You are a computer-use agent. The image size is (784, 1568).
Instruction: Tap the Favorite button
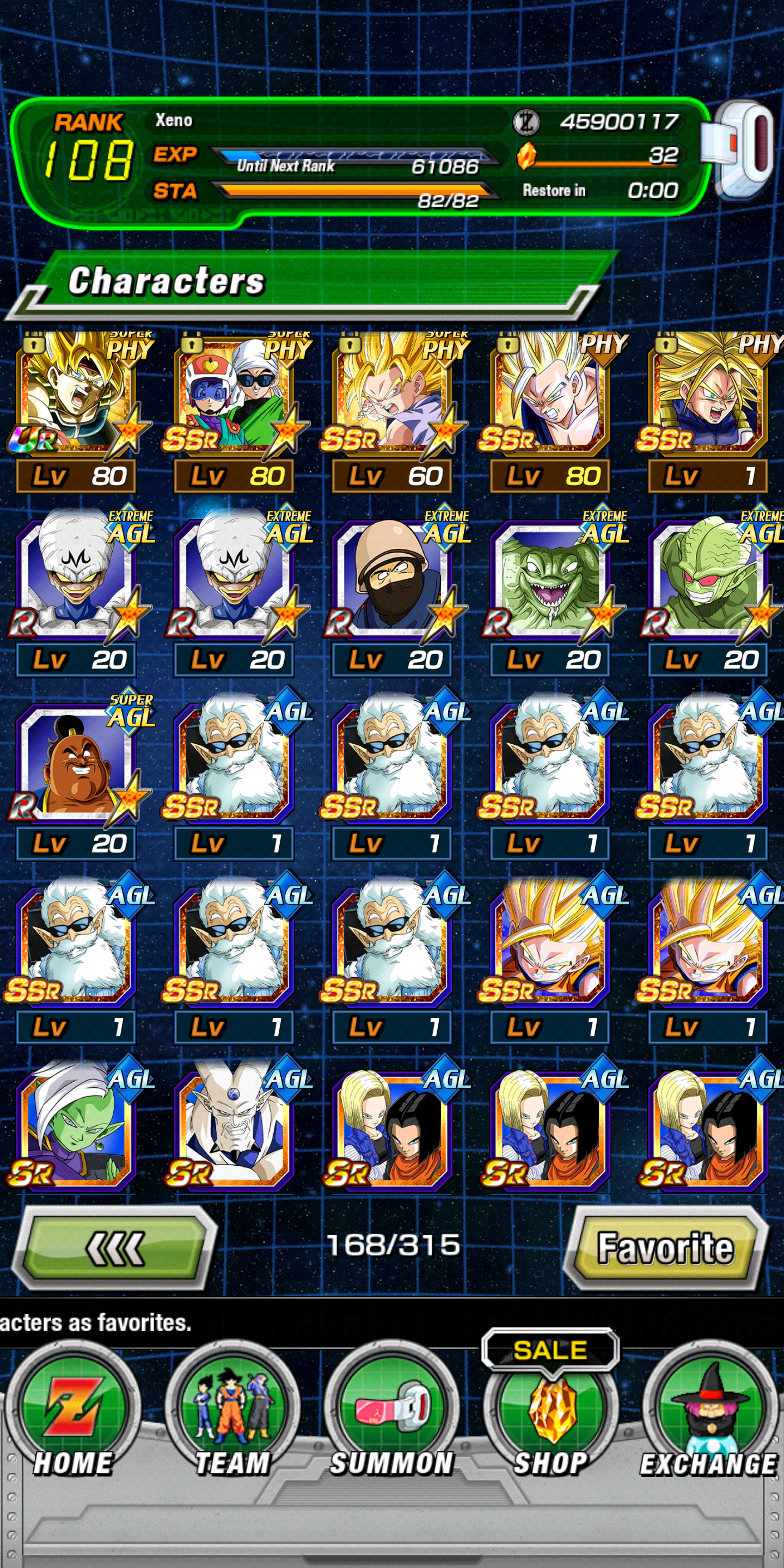click(x=665, y=1248)
